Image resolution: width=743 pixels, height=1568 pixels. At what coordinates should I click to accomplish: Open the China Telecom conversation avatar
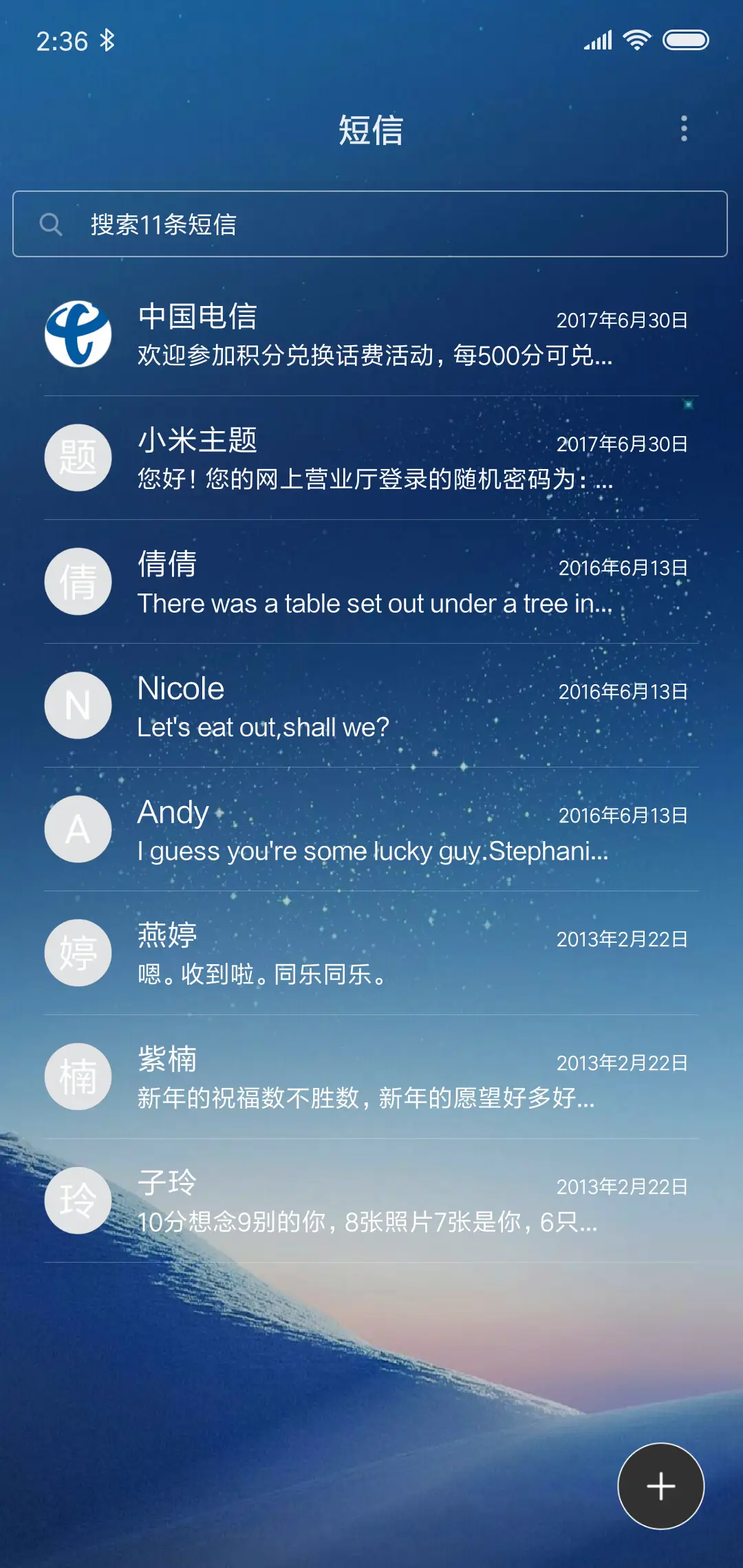tap(78, 334)
